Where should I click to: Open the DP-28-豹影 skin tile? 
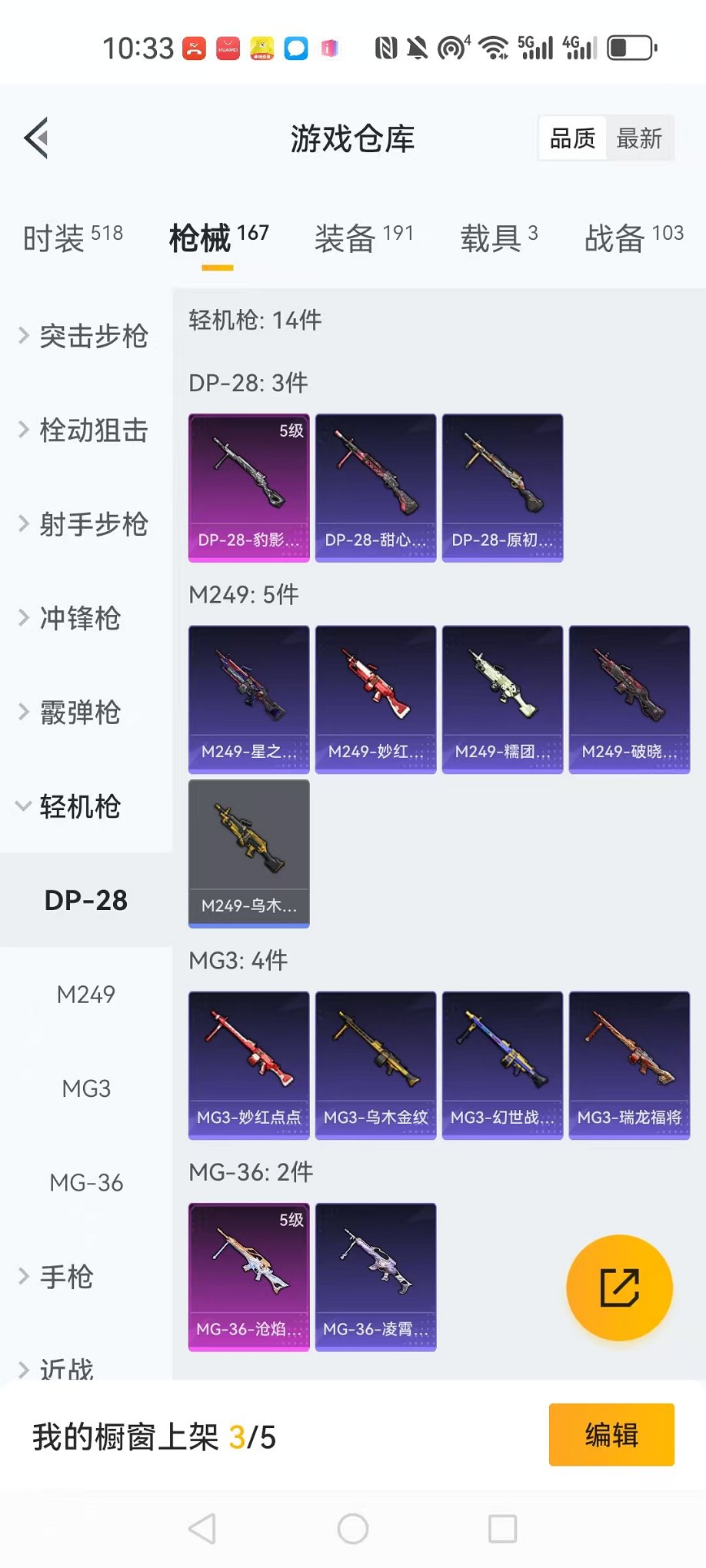[x=248, y=488]
